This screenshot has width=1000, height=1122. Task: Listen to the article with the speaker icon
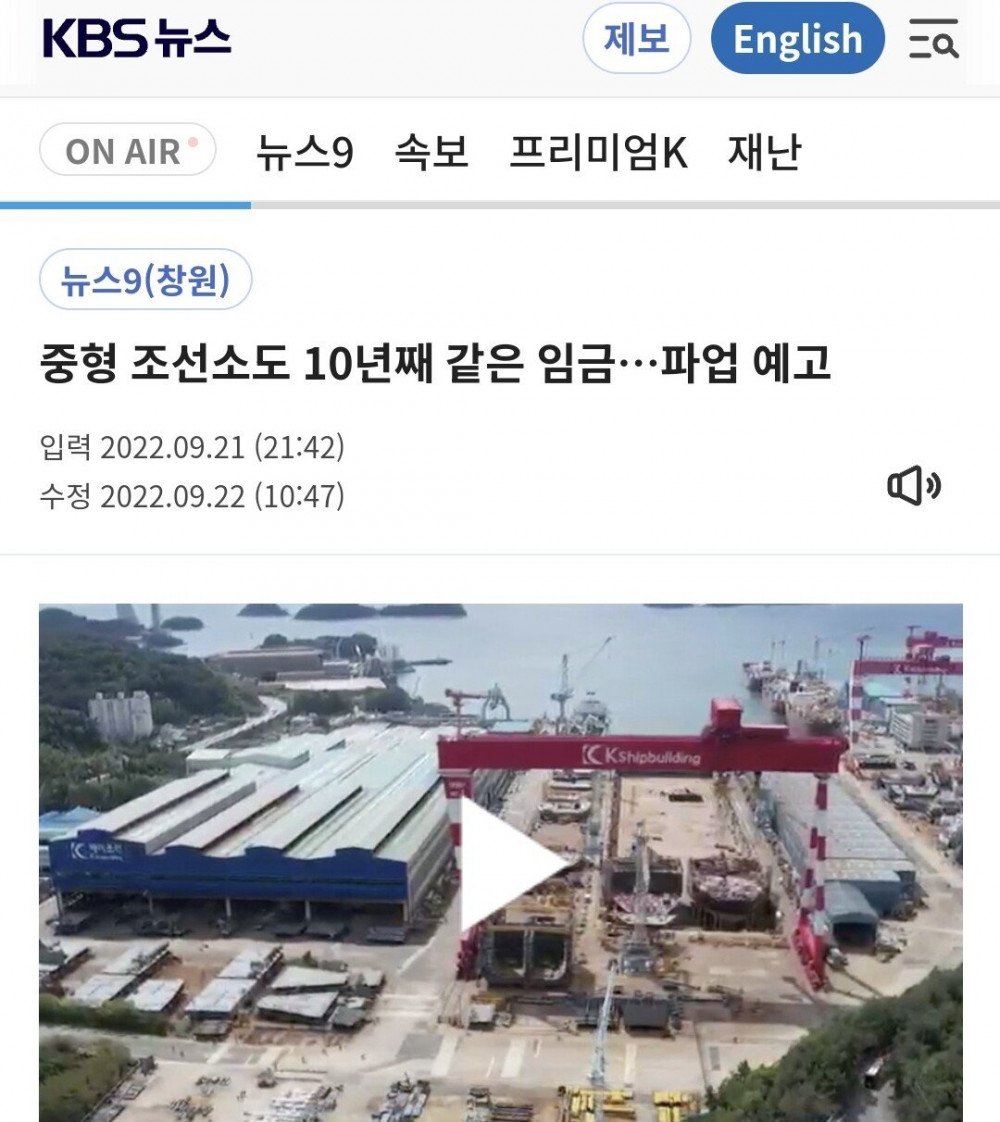pos(914,486)
